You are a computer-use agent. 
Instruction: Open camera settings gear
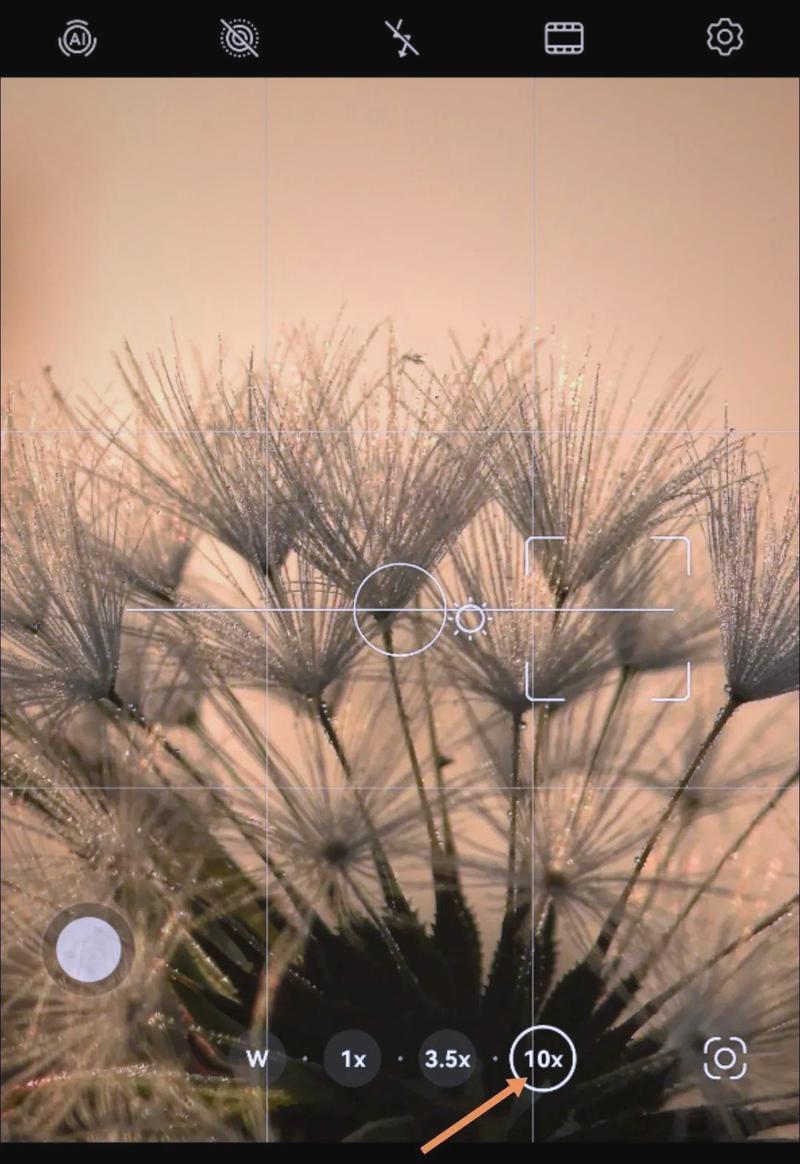tap(725, 38)
